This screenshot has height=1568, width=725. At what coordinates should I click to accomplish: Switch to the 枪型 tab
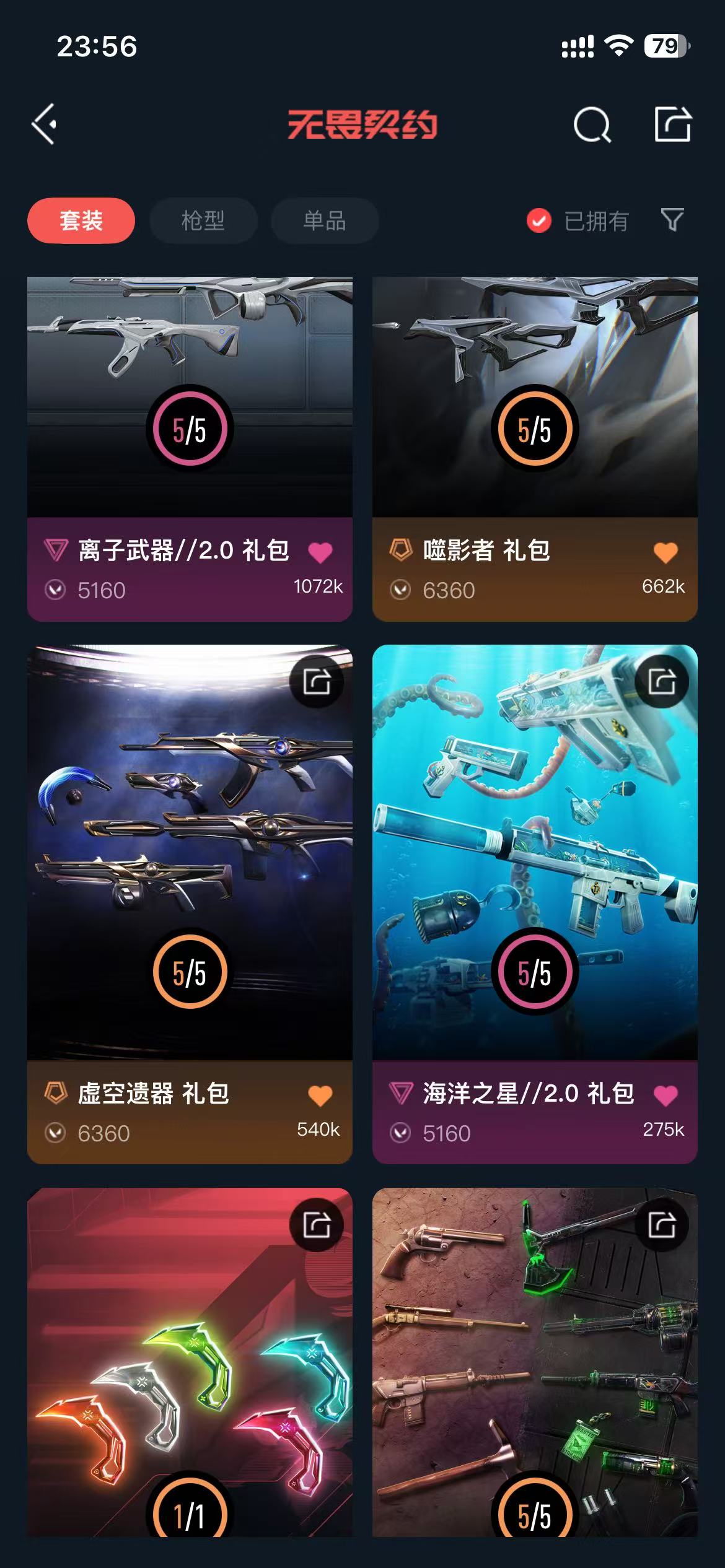click(203, 220)
